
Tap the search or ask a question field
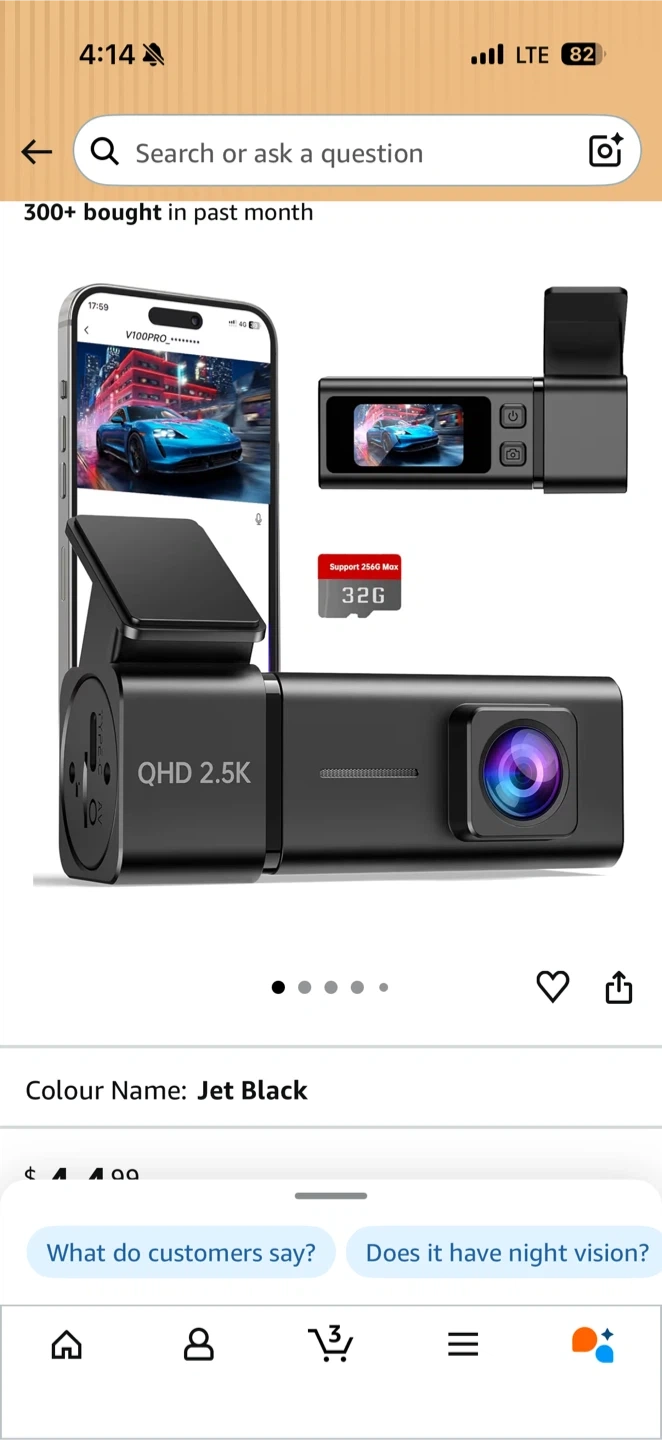(x=340, y=152)
